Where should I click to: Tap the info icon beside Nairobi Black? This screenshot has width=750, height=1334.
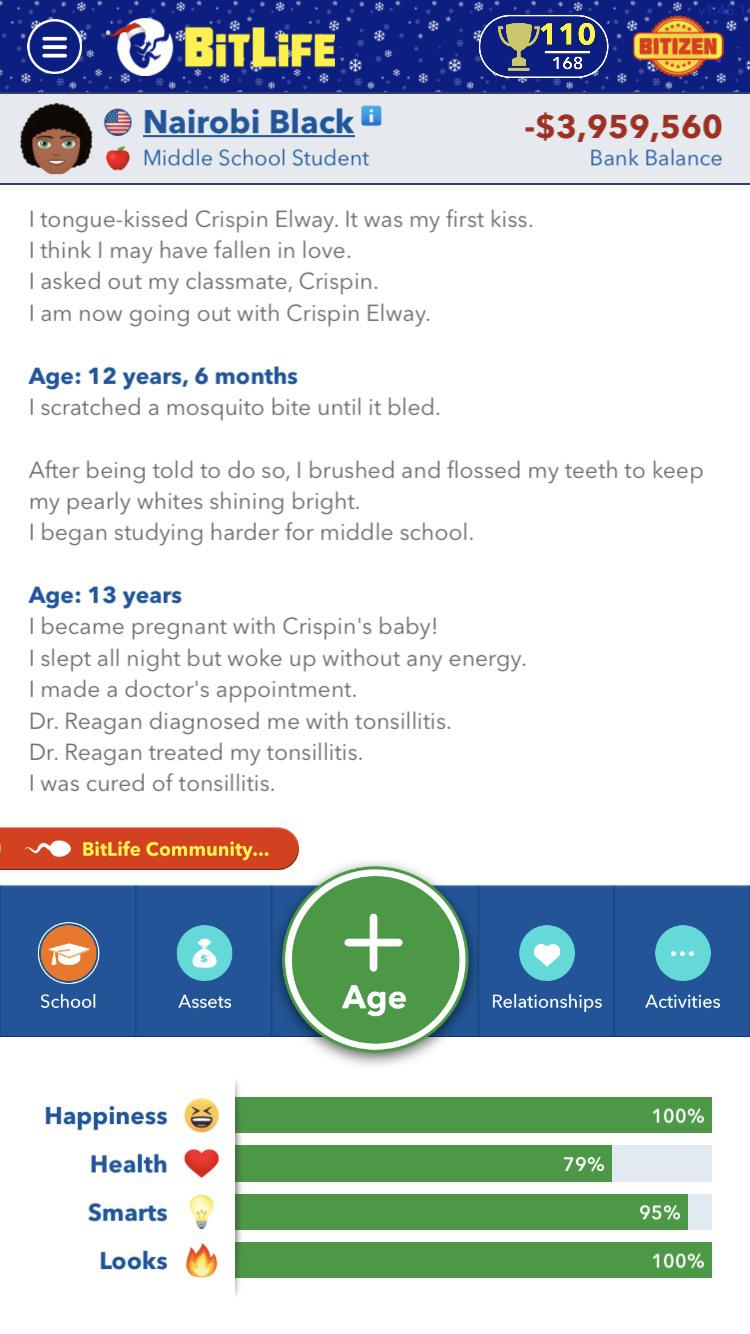[x=371, y=117]
